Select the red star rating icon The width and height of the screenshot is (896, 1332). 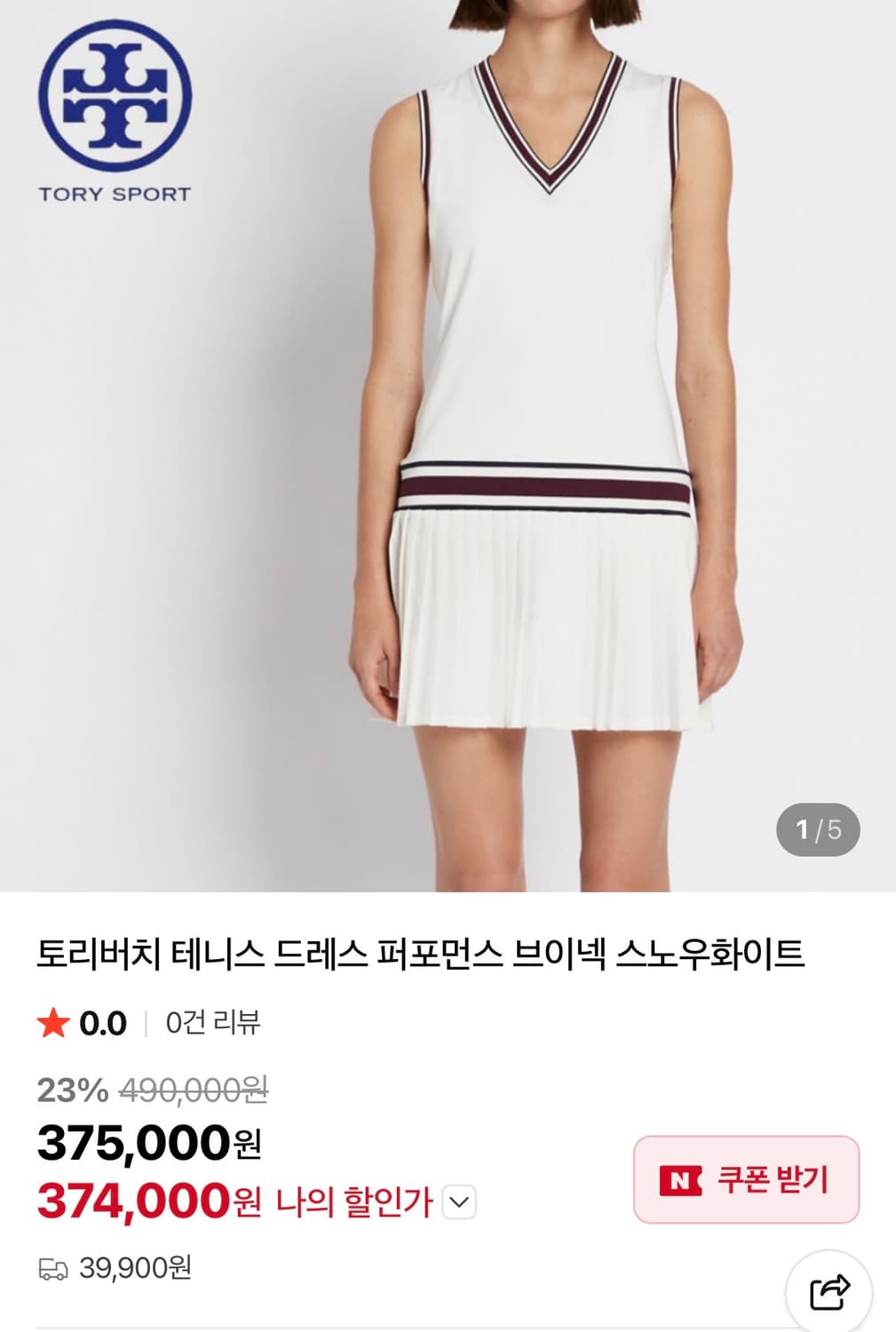[52, 1024]
